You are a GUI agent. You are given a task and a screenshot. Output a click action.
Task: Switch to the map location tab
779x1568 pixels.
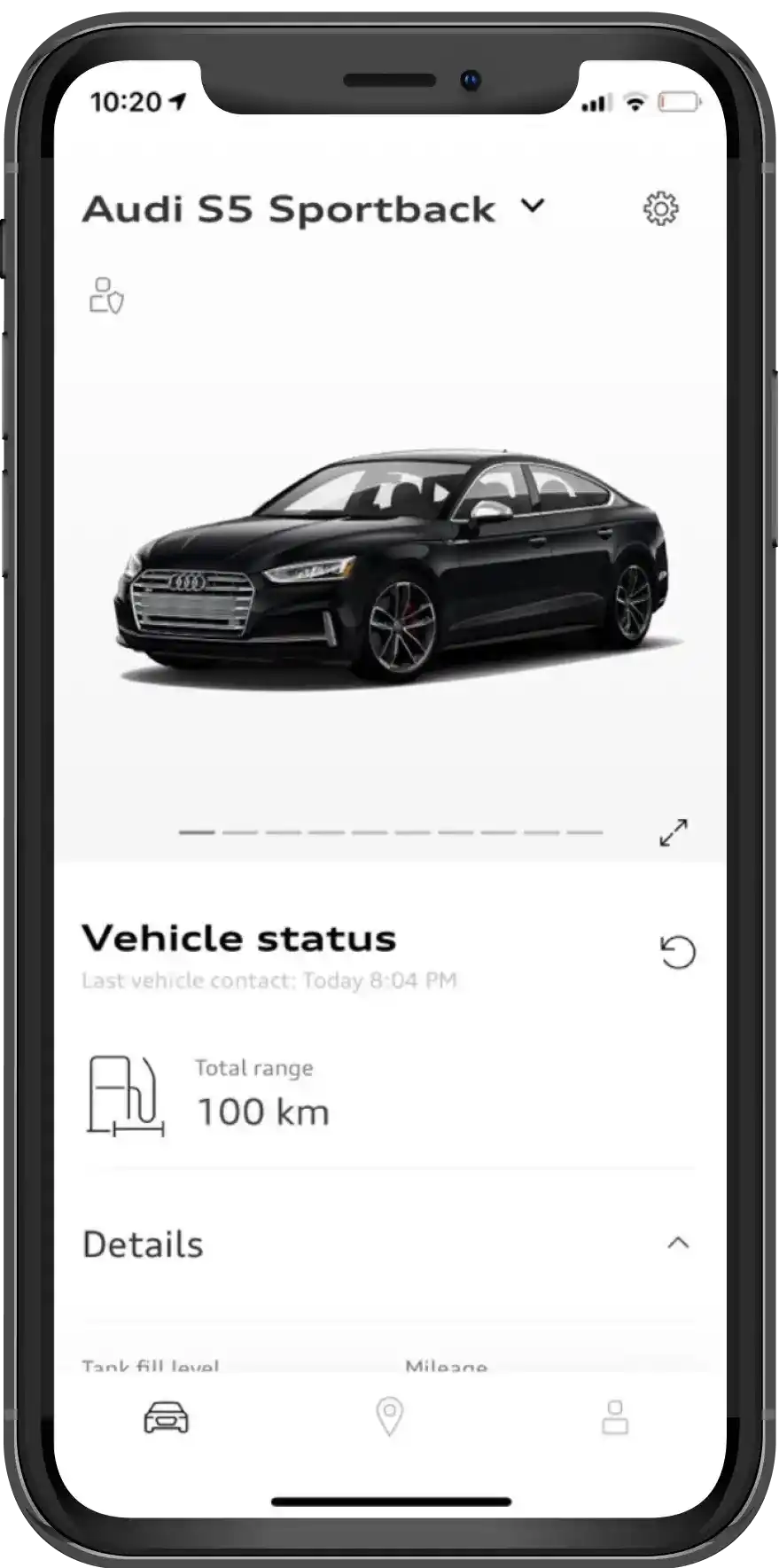tap(390, 1416)
